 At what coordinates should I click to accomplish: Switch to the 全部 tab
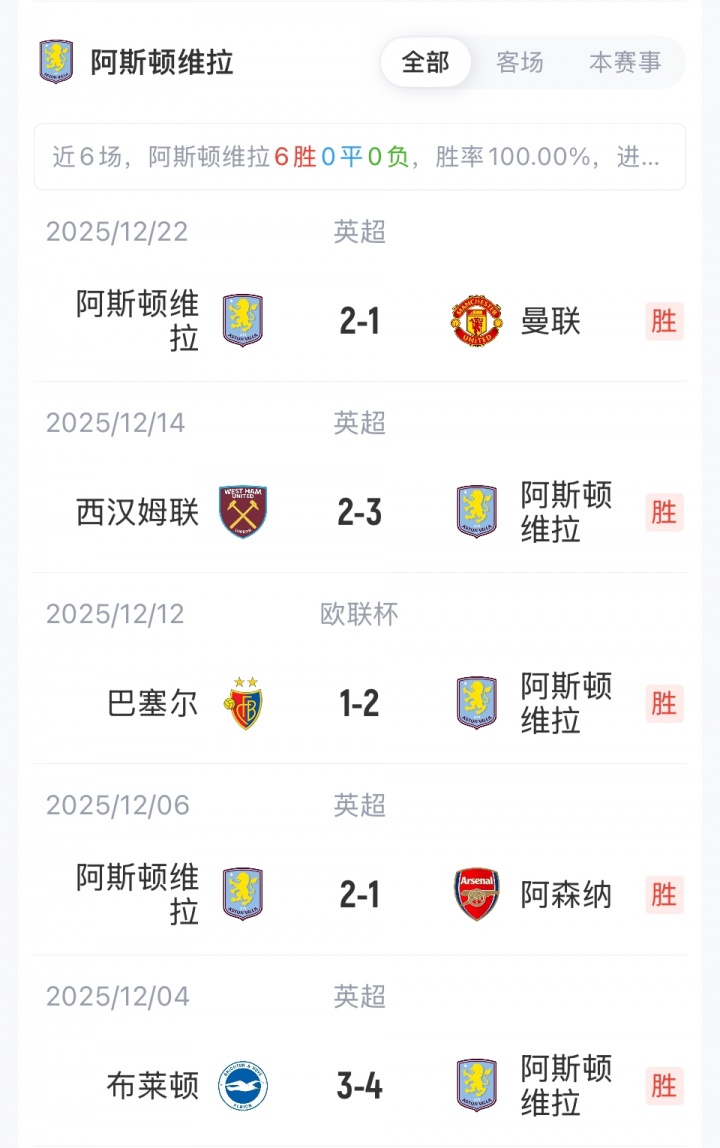pyautogui.click(x=426, y=62)
